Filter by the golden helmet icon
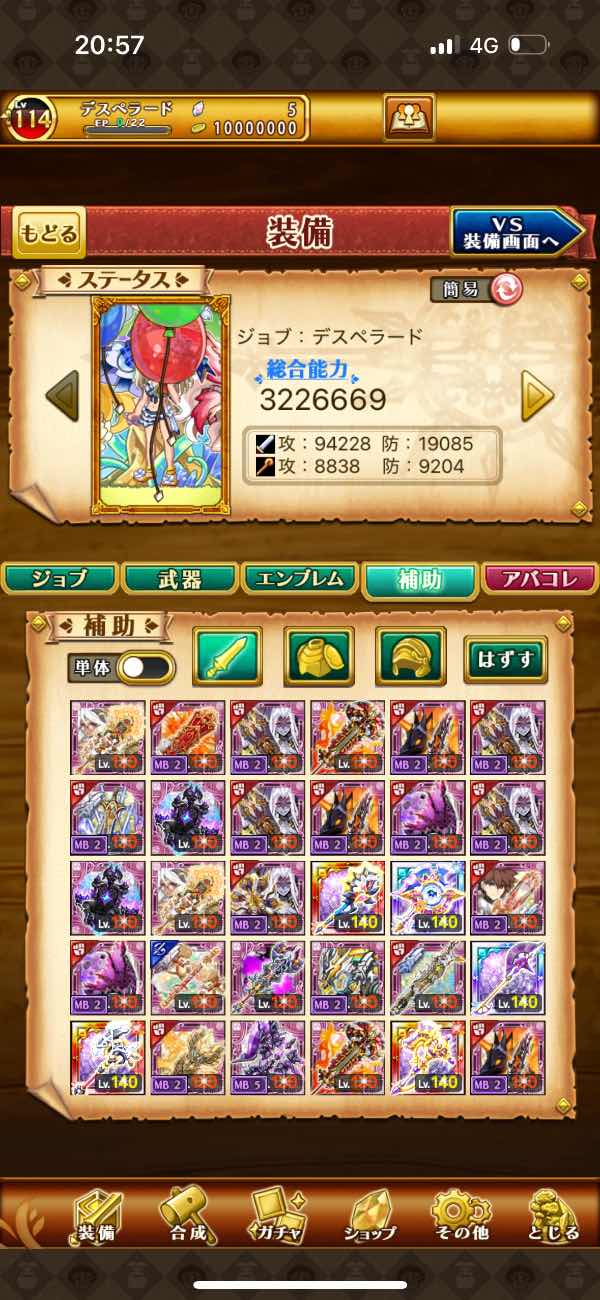 tap(411, 656)
